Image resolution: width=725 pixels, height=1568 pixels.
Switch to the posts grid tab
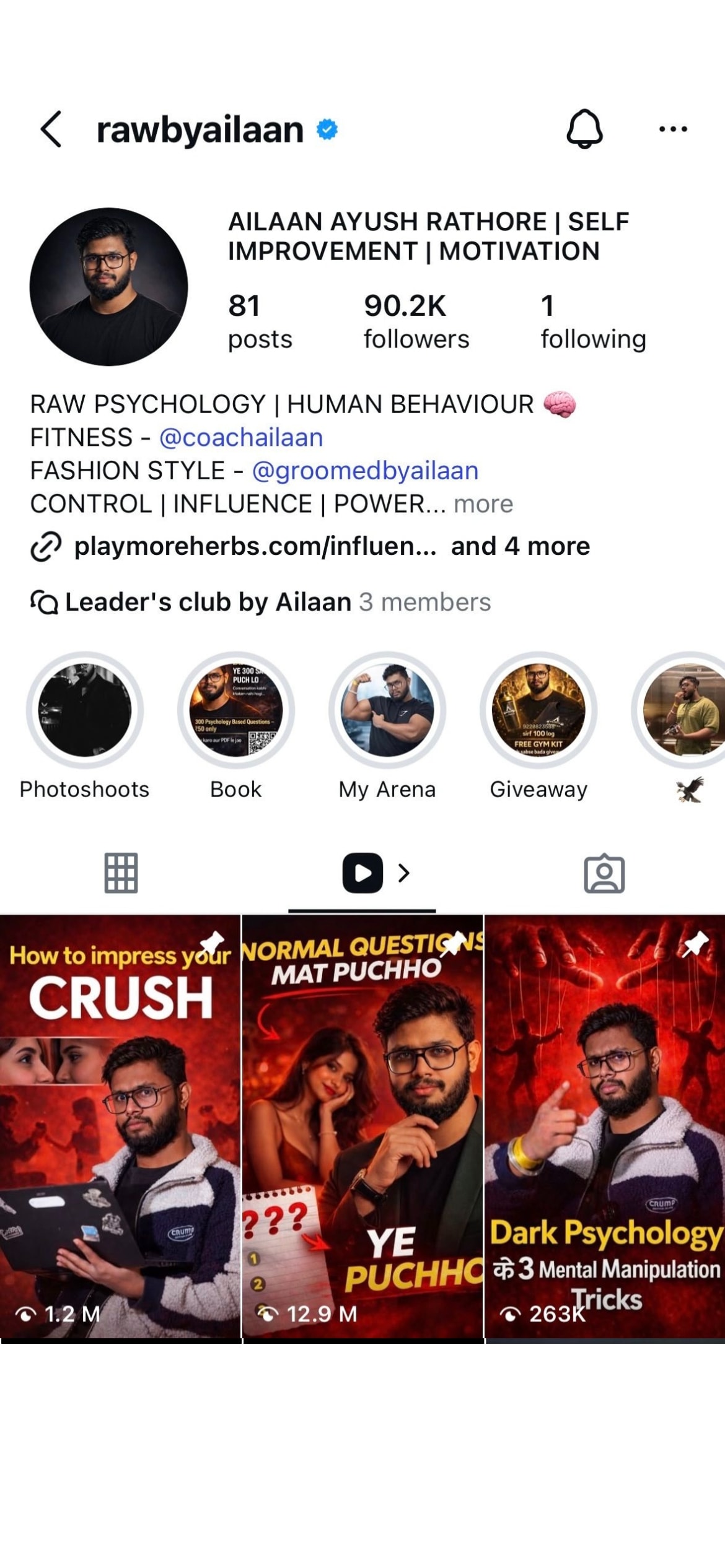pos(121,873)
